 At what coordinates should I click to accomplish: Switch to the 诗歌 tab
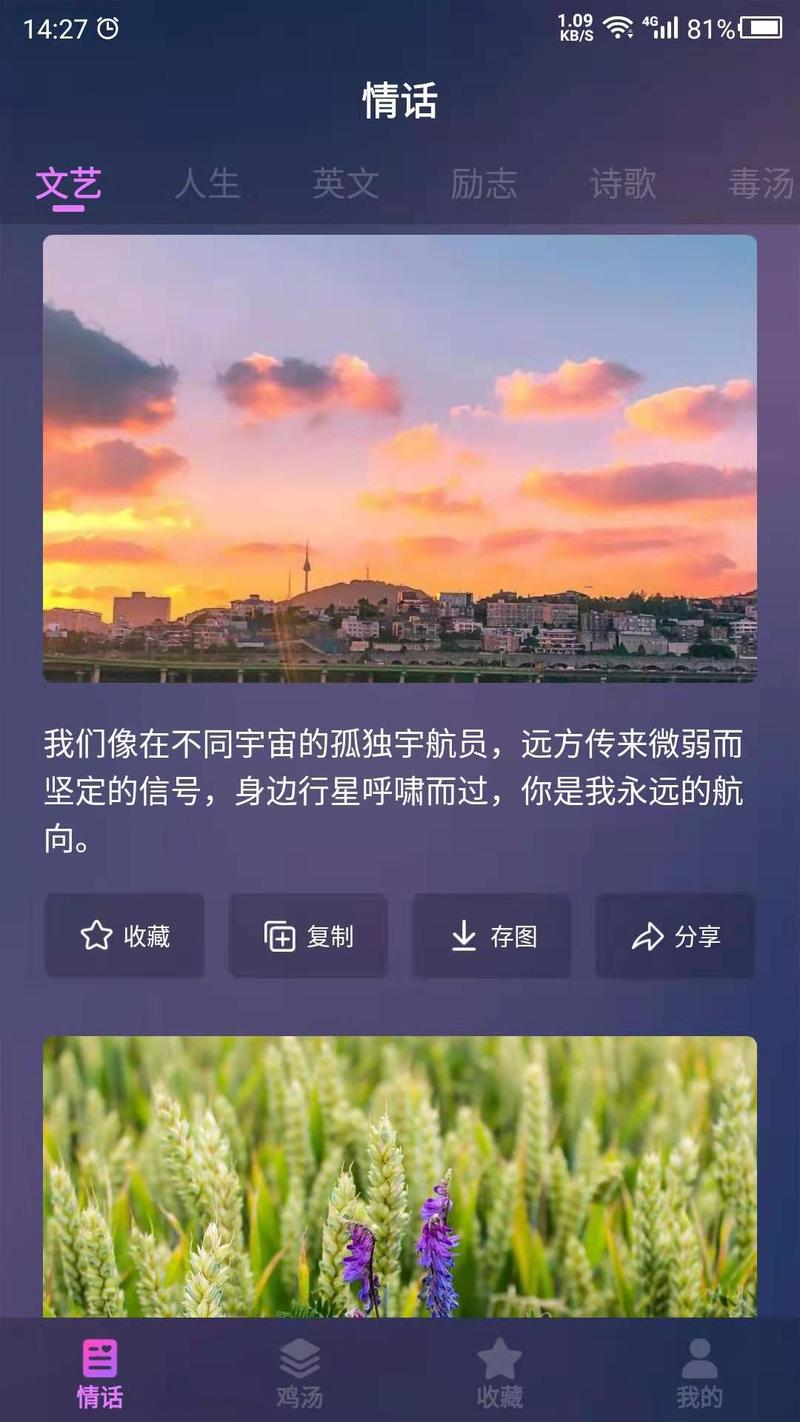pos(623,185)
